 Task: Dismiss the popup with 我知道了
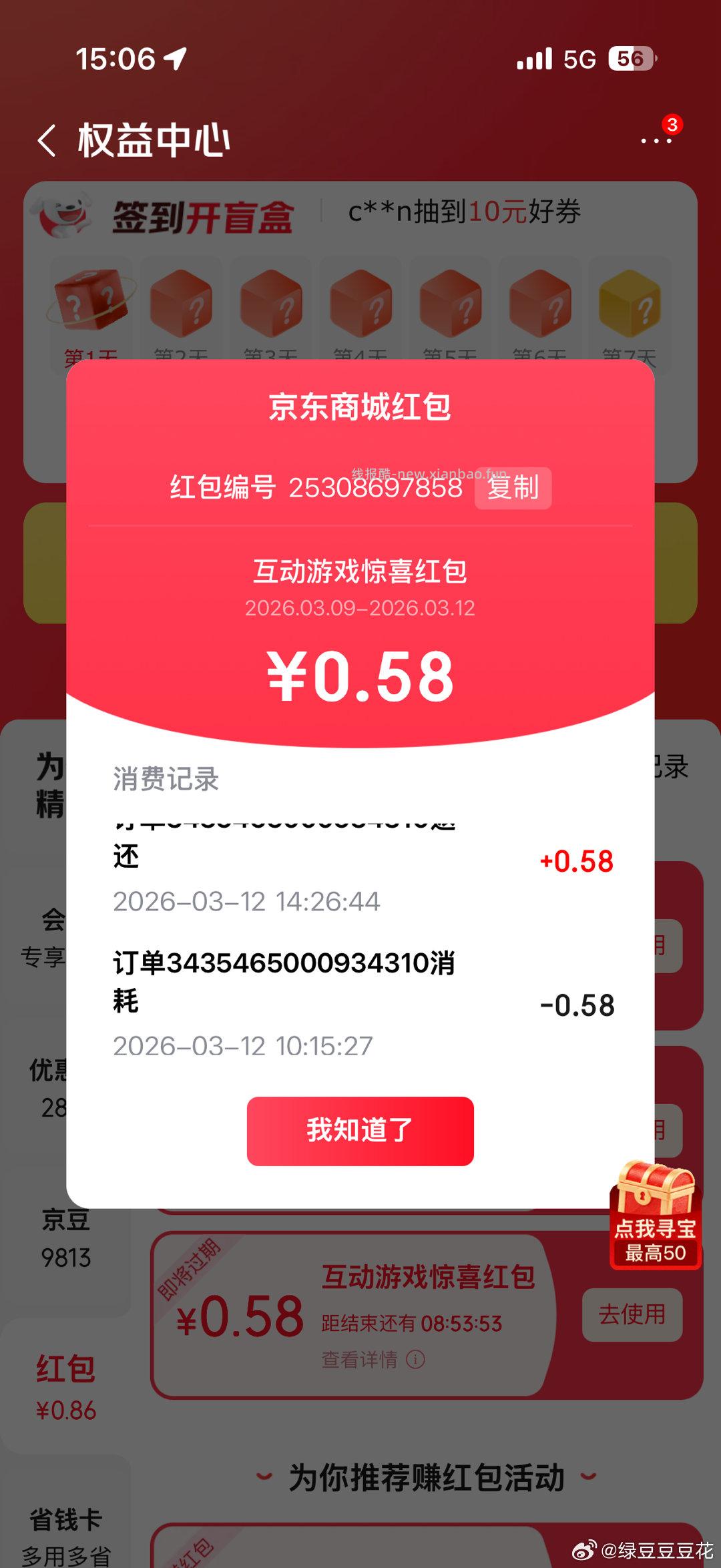(x=360, y=1129)
